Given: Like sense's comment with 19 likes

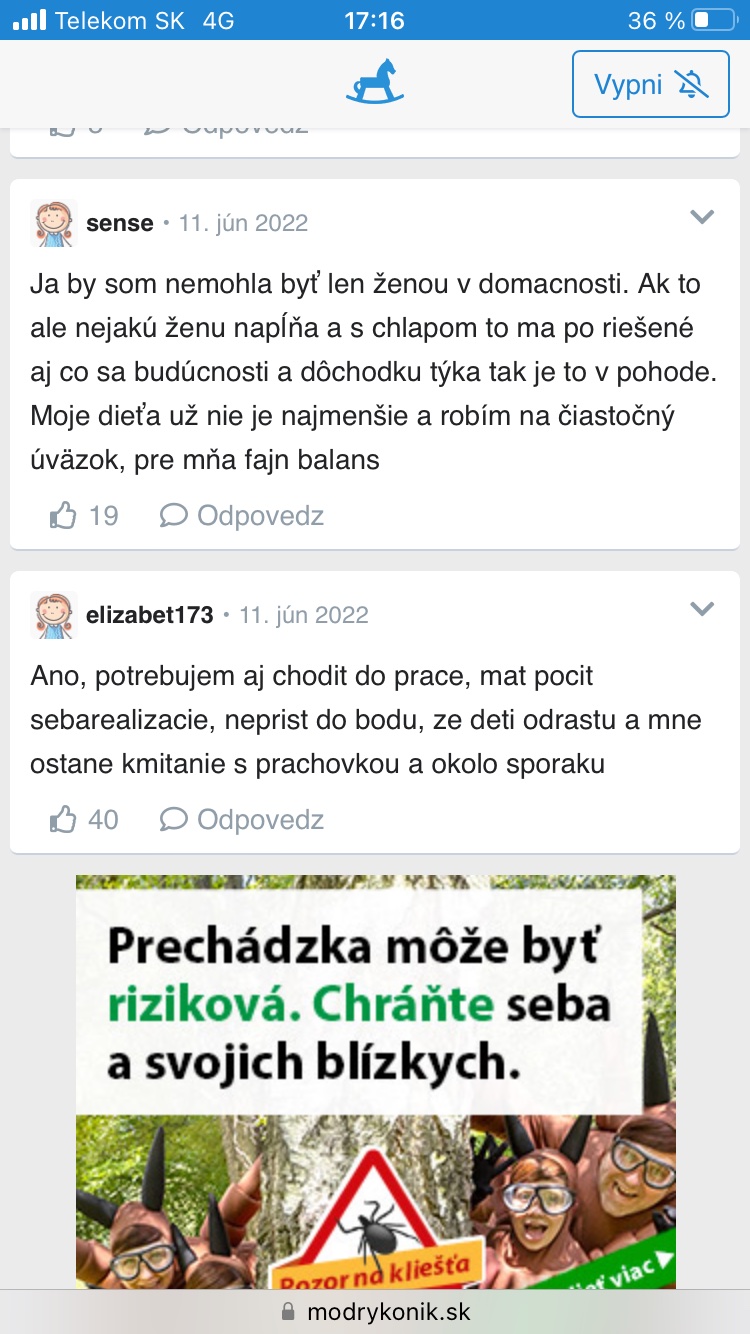Looking at the screenshot, I should click(x=64, y=516).
